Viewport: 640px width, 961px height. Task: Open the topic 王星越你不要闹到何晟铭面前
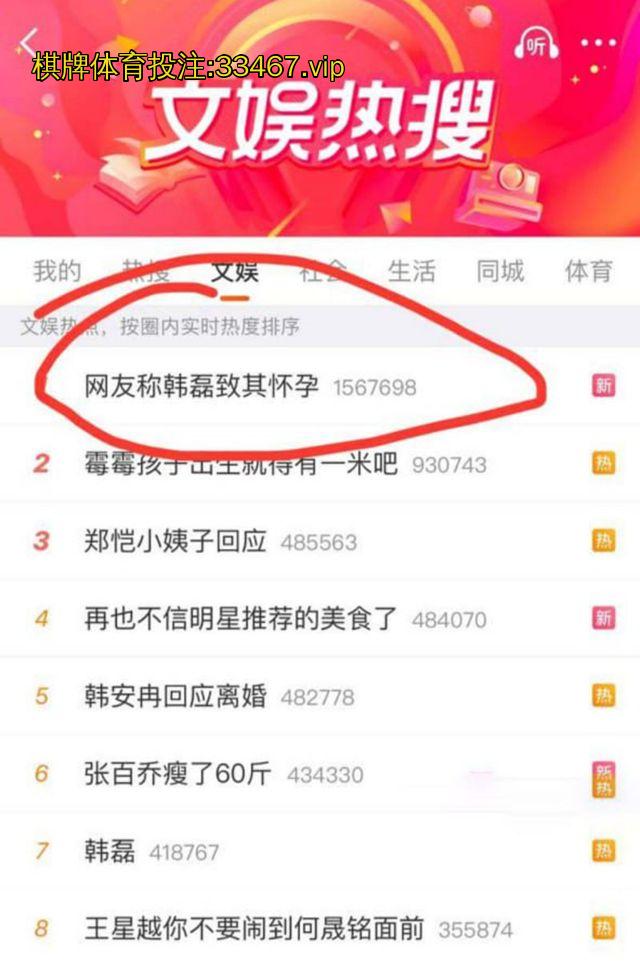tap(254, 928)
